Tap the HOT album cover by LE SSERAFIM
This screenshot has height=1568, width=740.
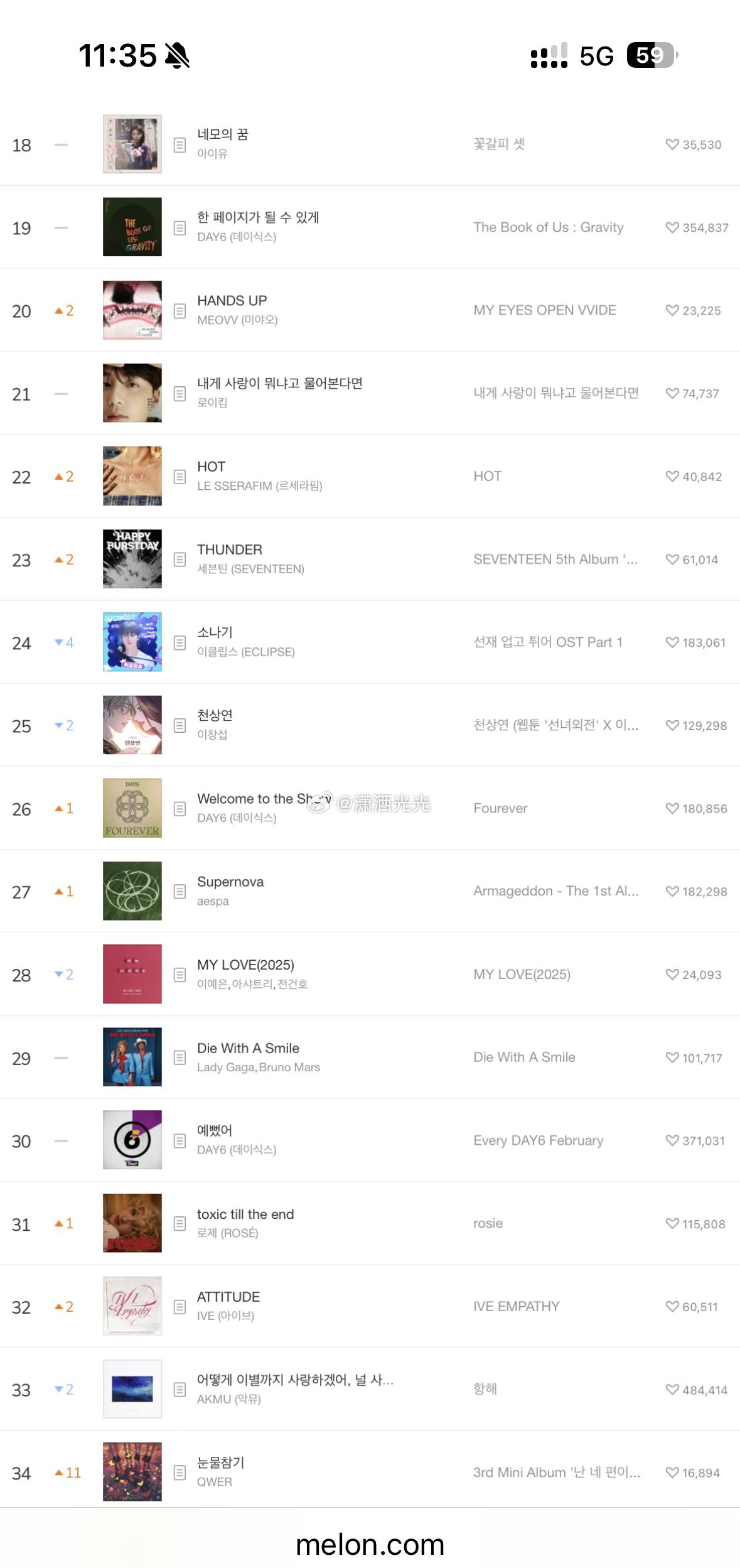point(132,476)
